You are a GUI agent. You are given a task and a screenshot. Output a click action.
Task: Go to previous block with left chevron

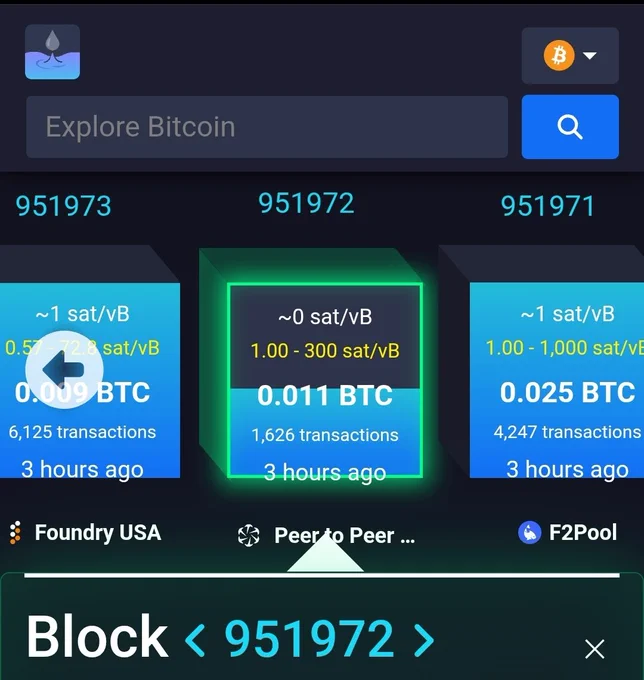pyautogui.click(x=195, y=640)
